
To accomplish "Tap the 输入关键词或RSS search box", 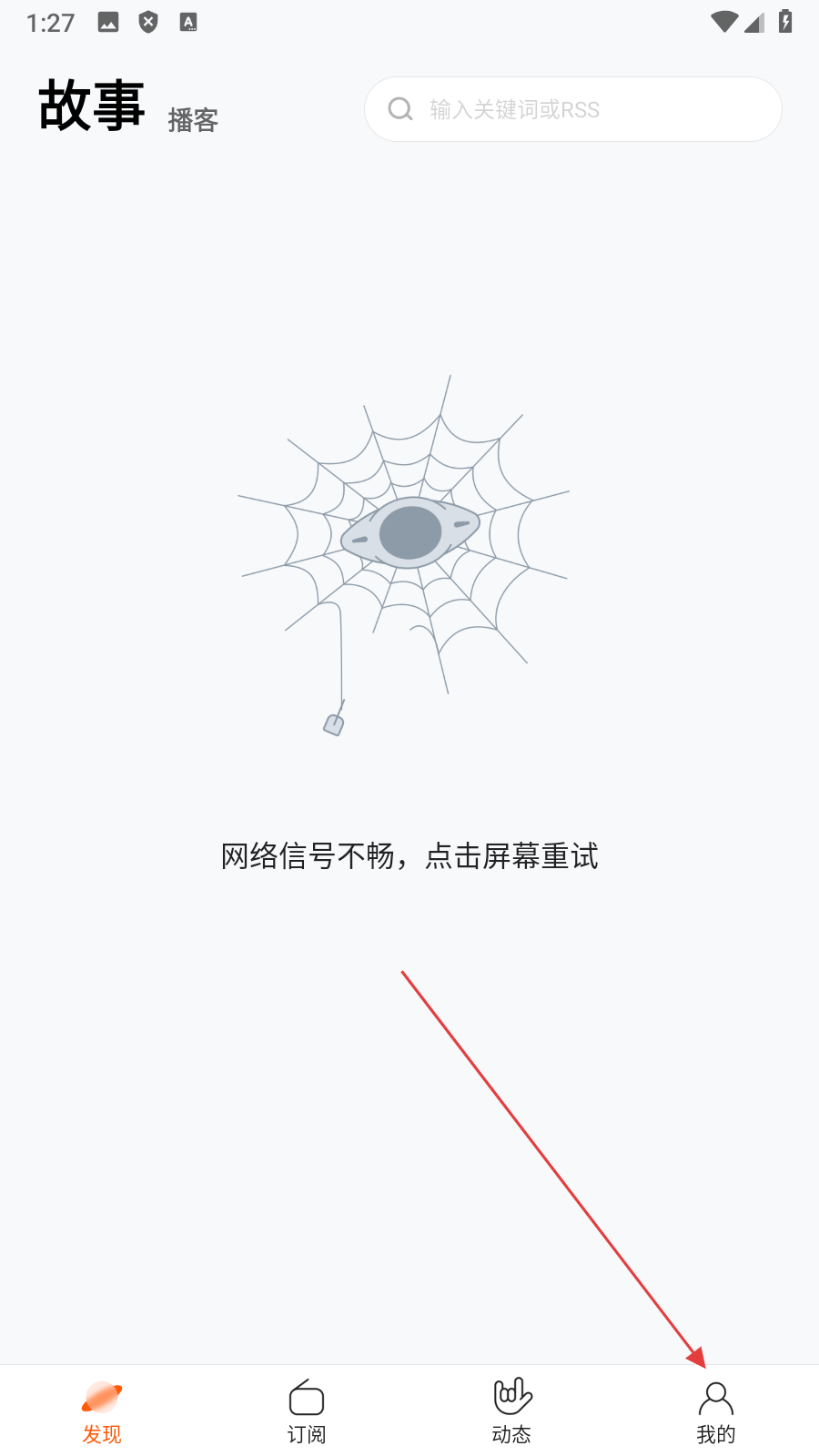I will coord(573,109).
